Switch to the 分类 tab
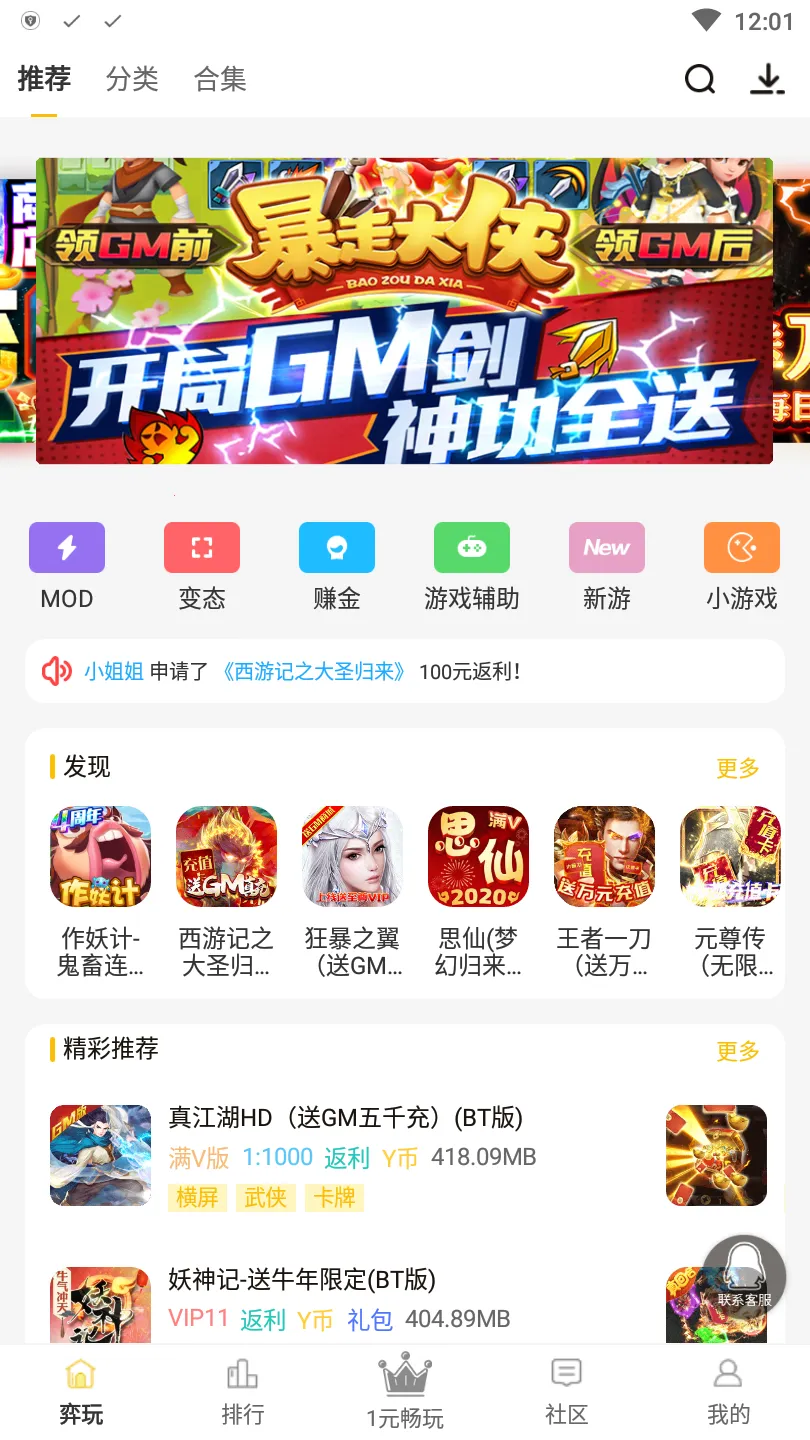The height and width of the screenshot is (1440, 810). pyautogui.click(x=132, y=79)
